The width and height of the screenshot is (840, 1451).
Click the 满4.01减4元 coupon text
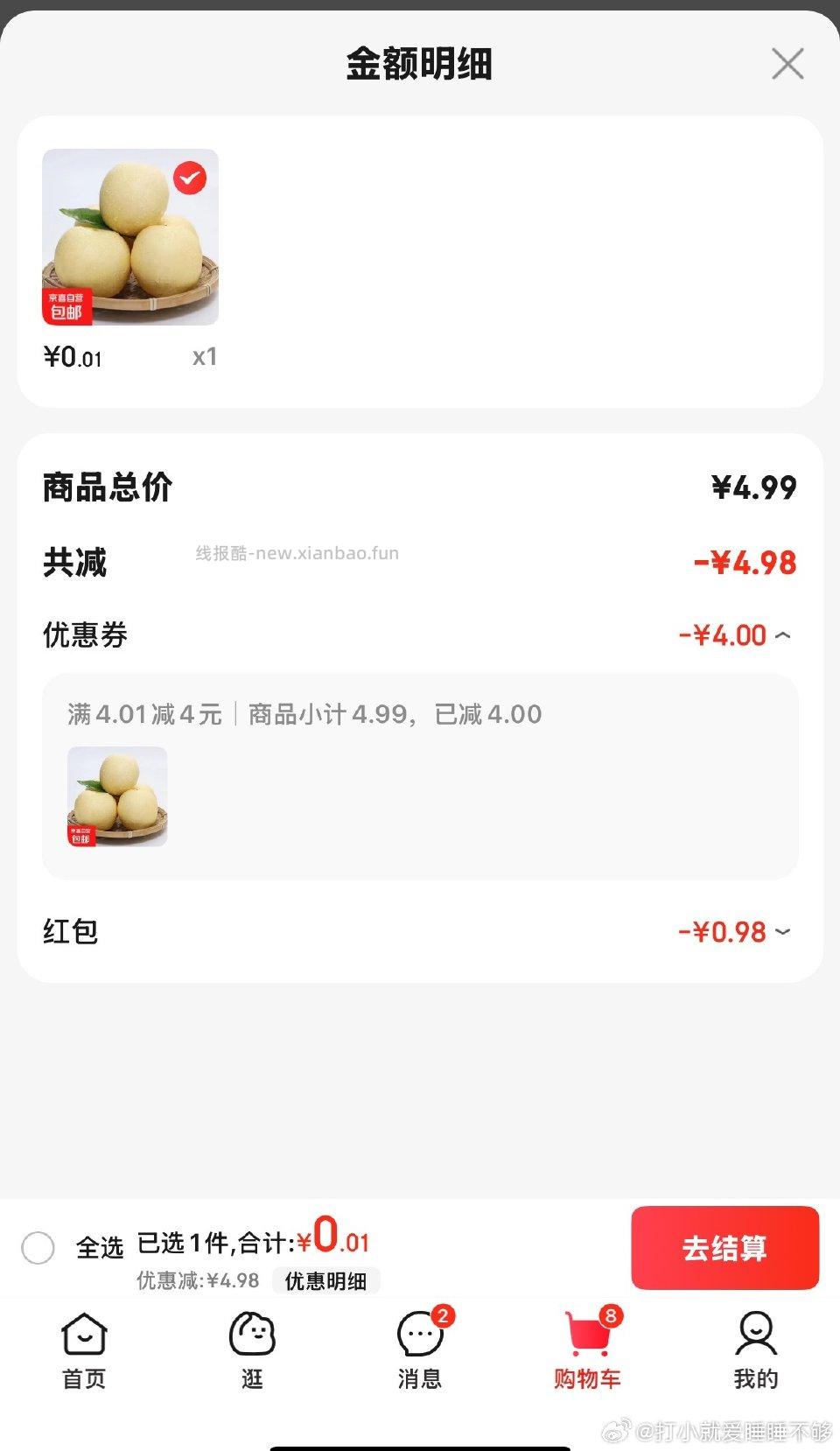pos(143,713)
